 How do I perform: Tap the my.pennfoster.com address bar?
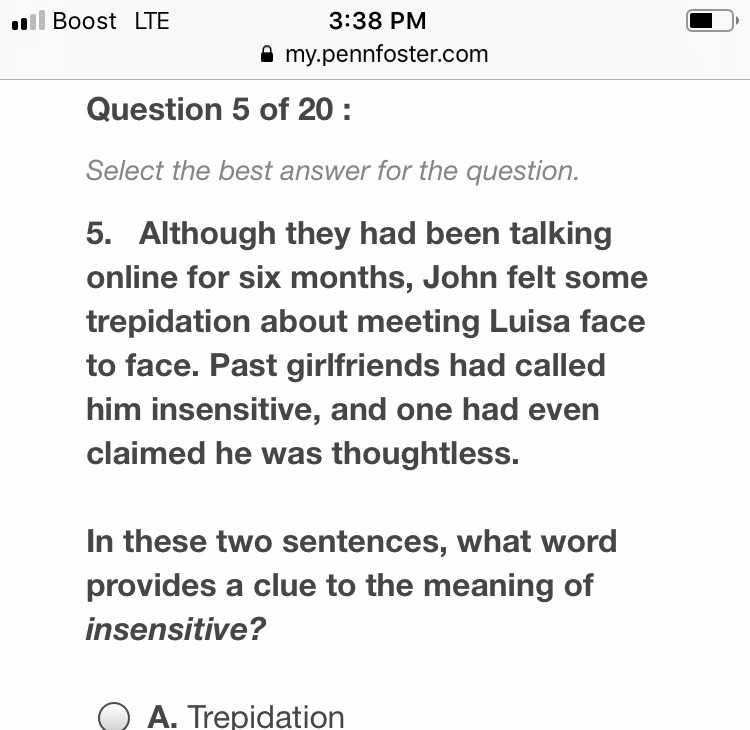[375, 54]
